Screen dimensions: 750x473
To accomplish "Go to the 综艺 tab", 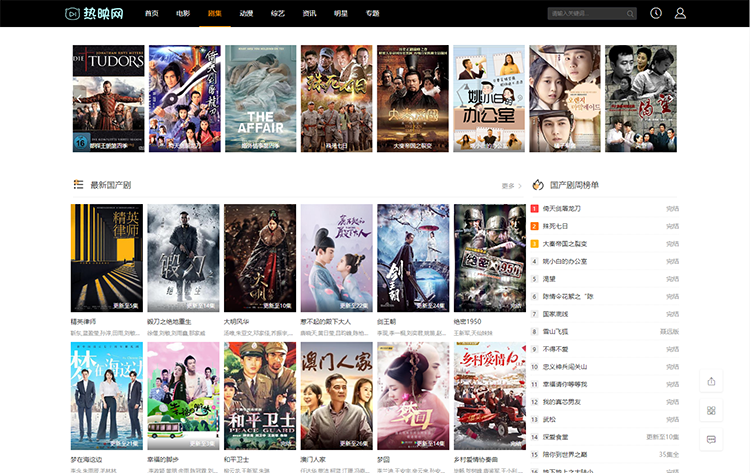I will [x=277, y=14].
